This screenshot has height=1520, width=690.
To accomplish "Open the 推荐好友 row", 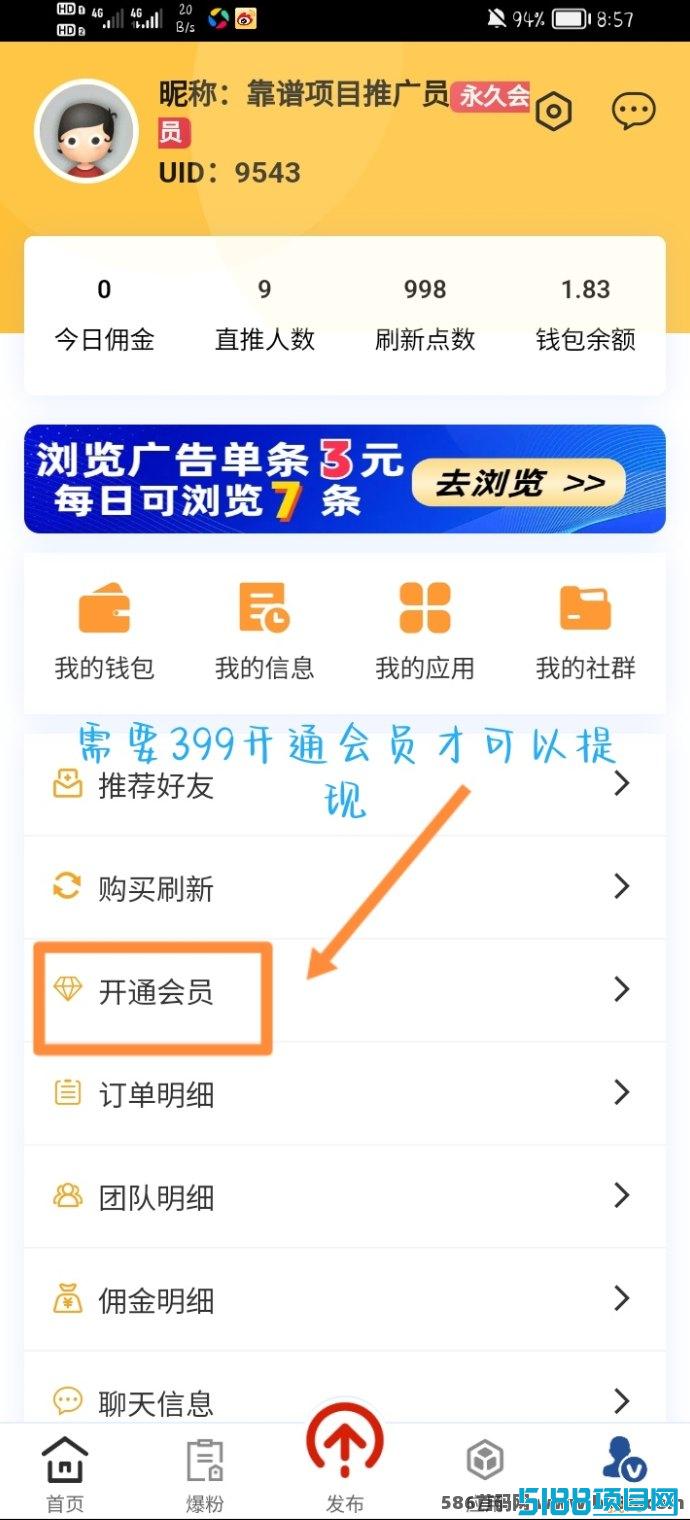I will pyautogui.click(x=345, y=786).
